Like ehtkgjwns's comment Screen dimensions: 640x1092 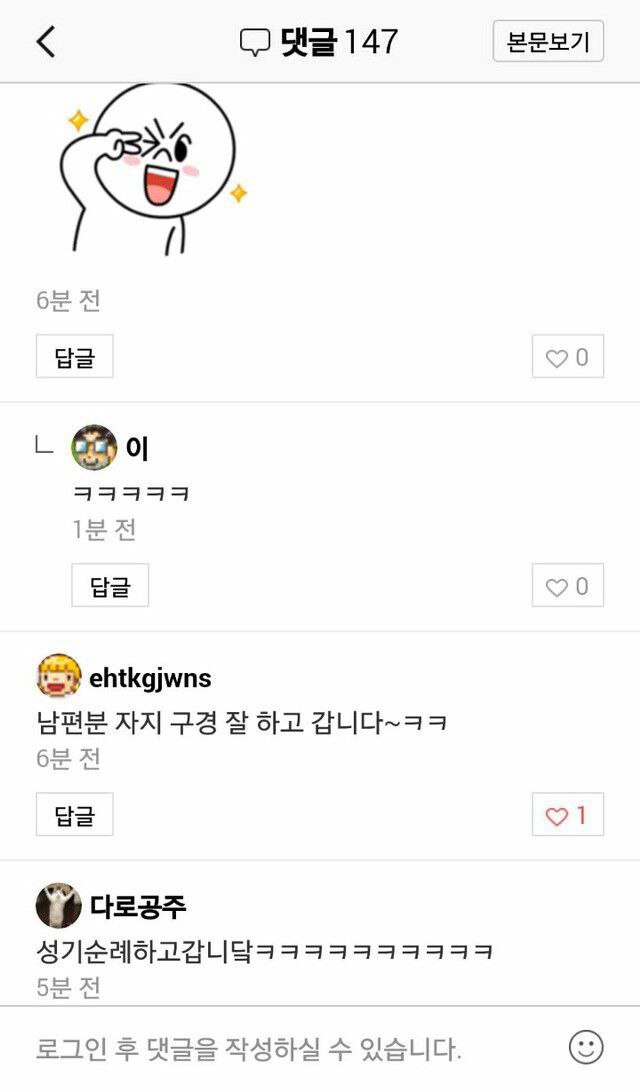[567, 815]
